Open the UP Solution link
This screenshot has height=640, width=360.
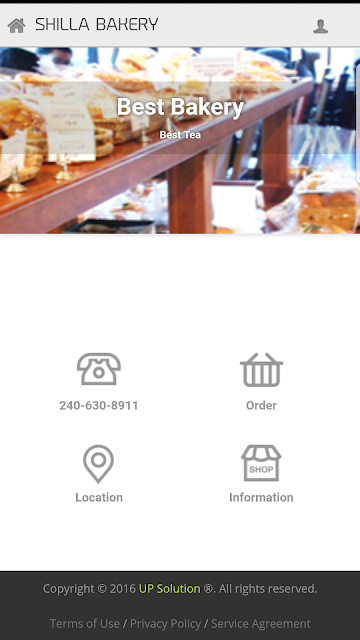pos(169,589)
